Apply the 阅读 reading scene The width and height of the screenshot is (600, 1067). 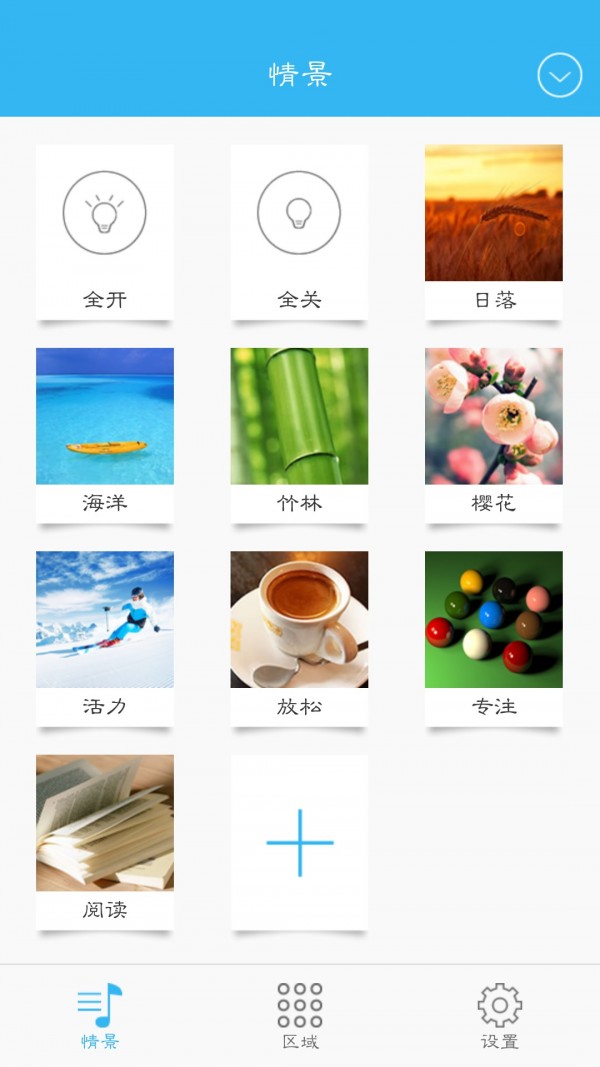pyautogui.click(x=105, y=841)
